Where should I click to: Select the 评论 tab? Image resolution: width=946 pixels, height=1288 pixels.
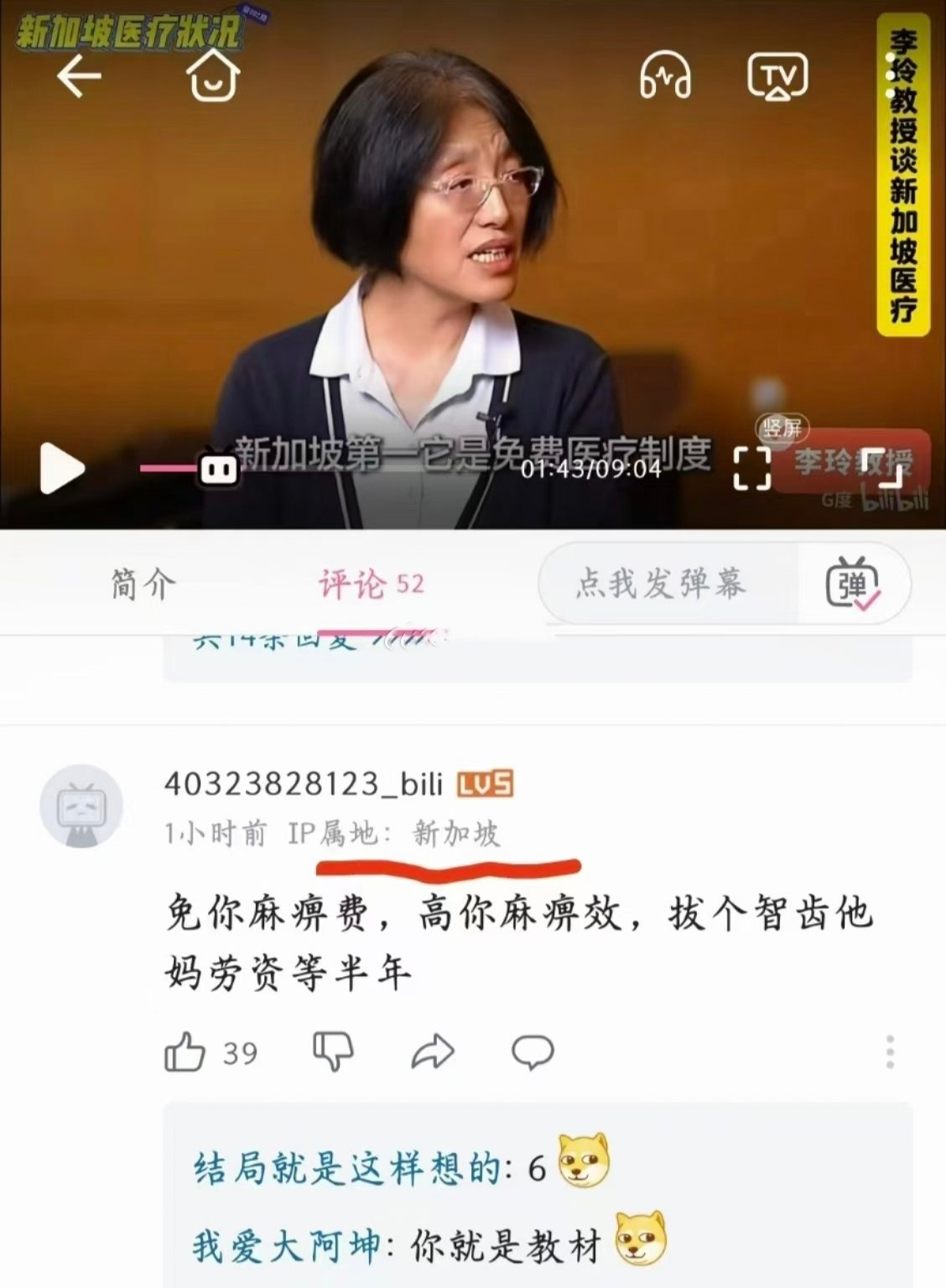[371, 584]
